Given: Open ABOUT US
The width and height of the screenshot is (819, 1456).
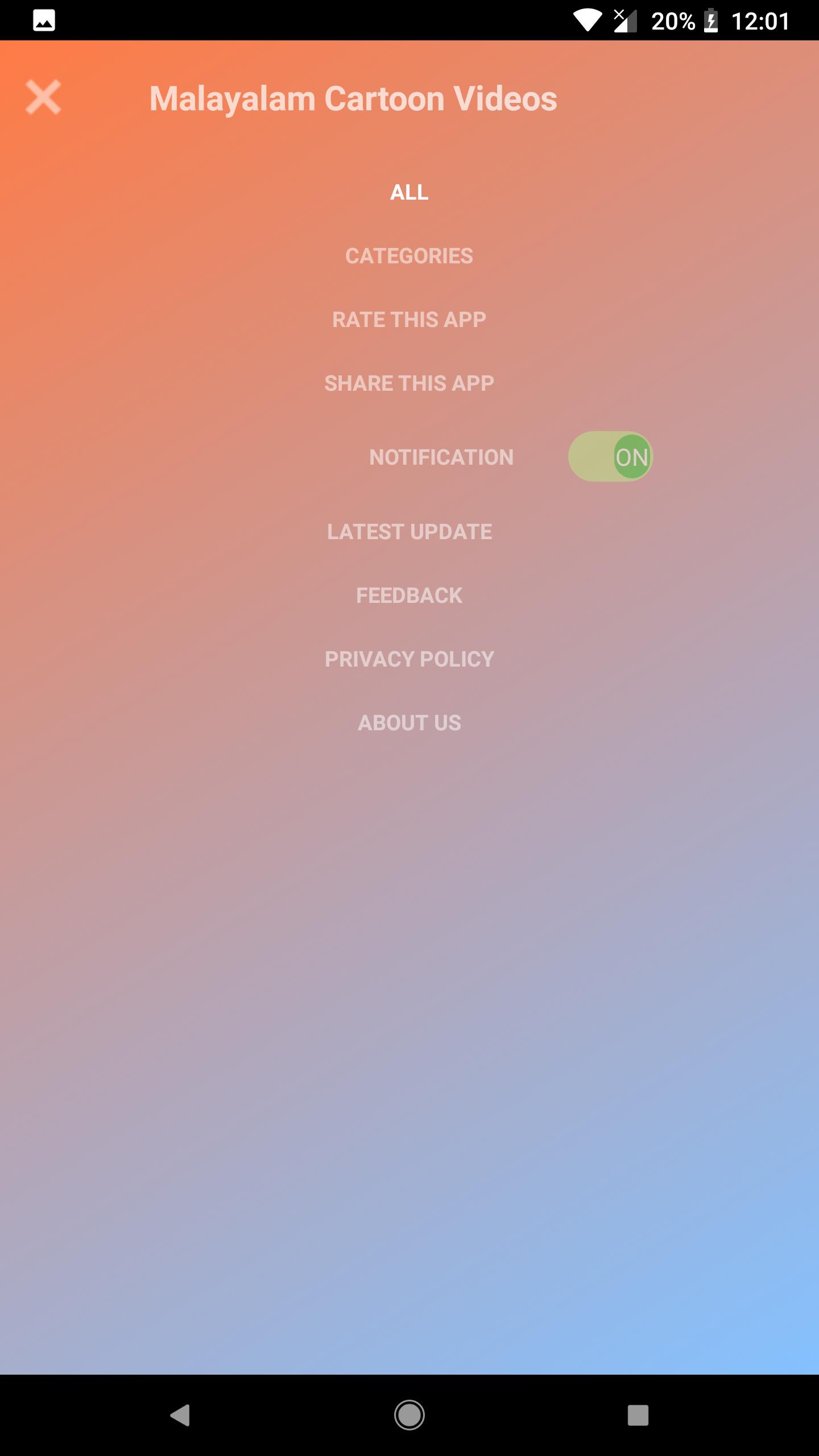Looking at the screenshot, I should click(409, 723).
